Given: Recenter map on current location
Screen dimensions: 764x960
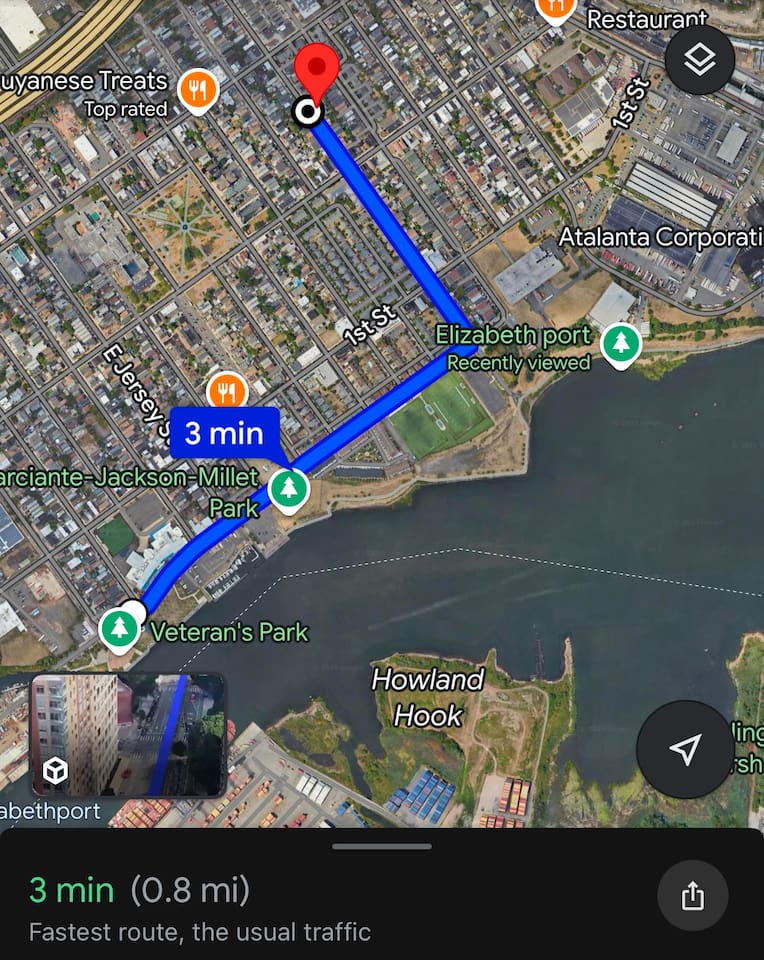Looking at the screenshot, I should coord(685,749).
